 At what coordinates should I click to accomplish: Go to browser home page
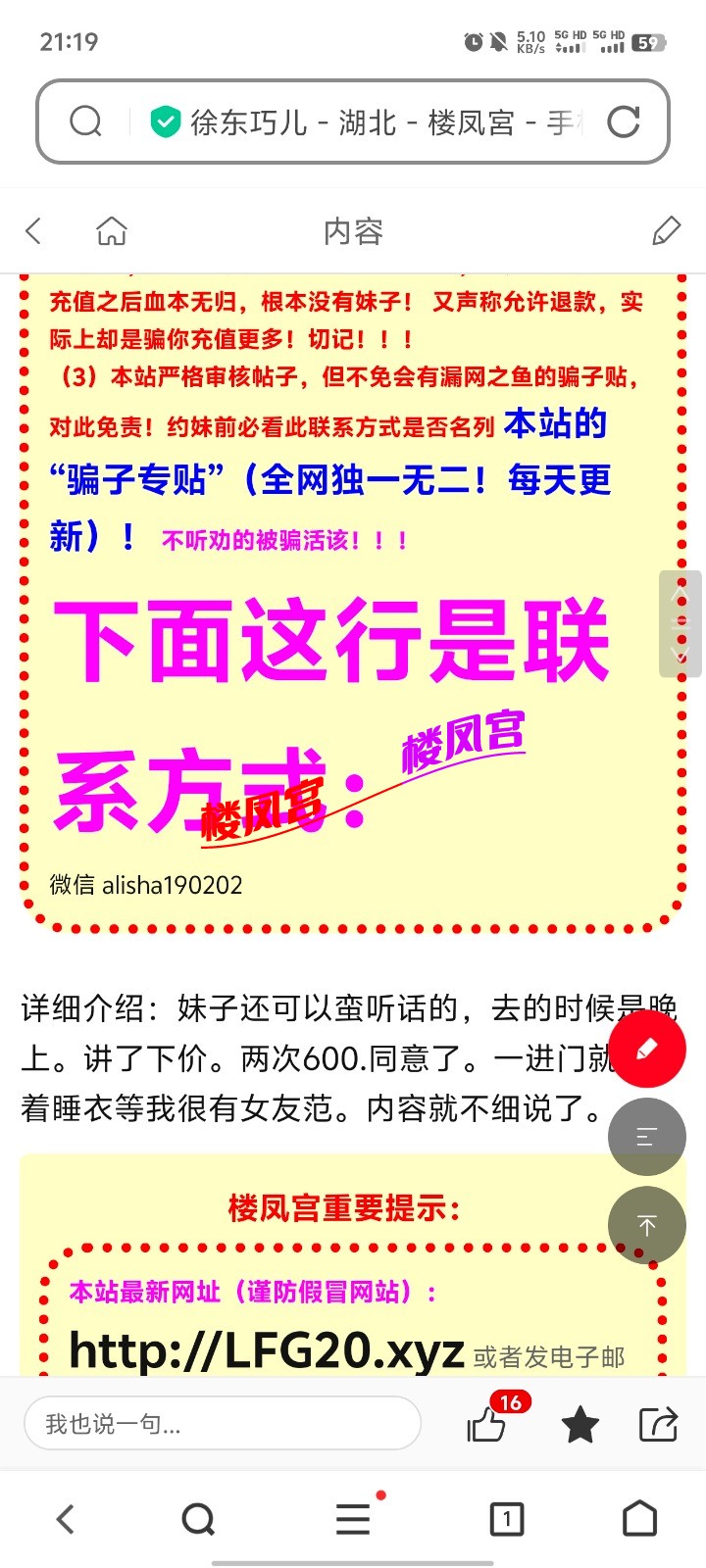click(x=640, y=1520)
